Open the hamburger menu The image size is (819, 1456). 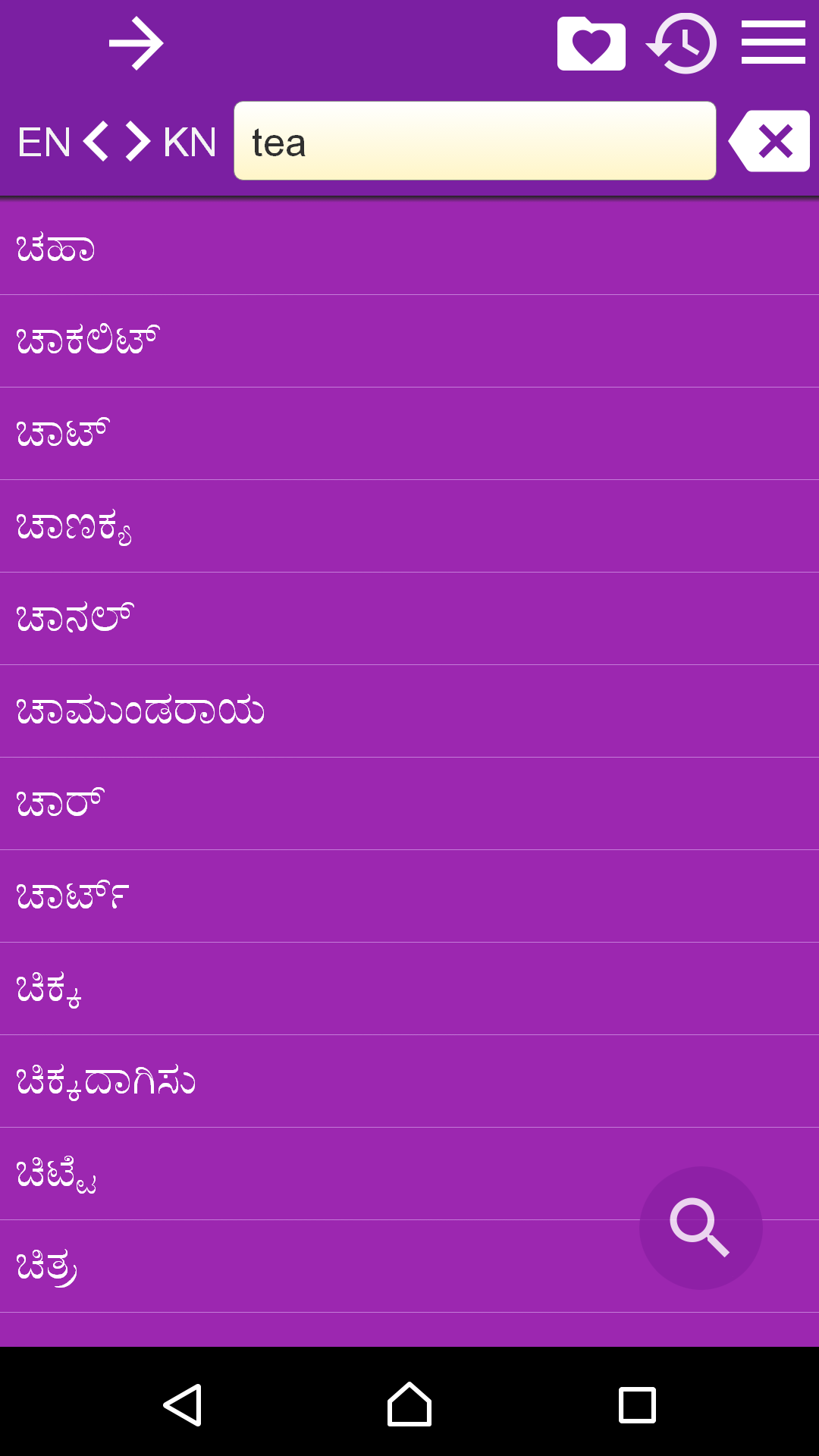click(x=775, y=43)
